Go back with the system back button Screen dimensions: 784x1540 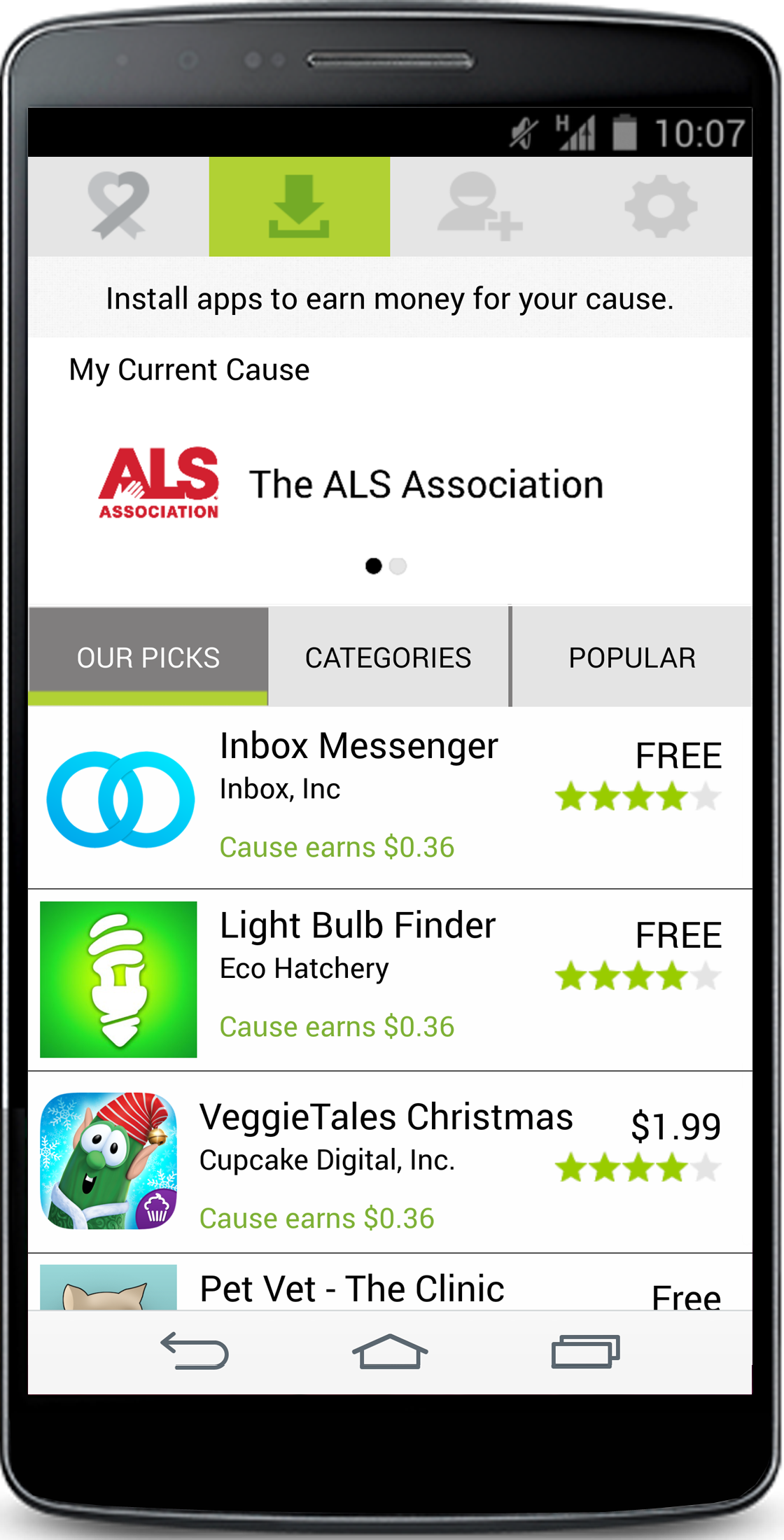click(x=195, y=1351)
